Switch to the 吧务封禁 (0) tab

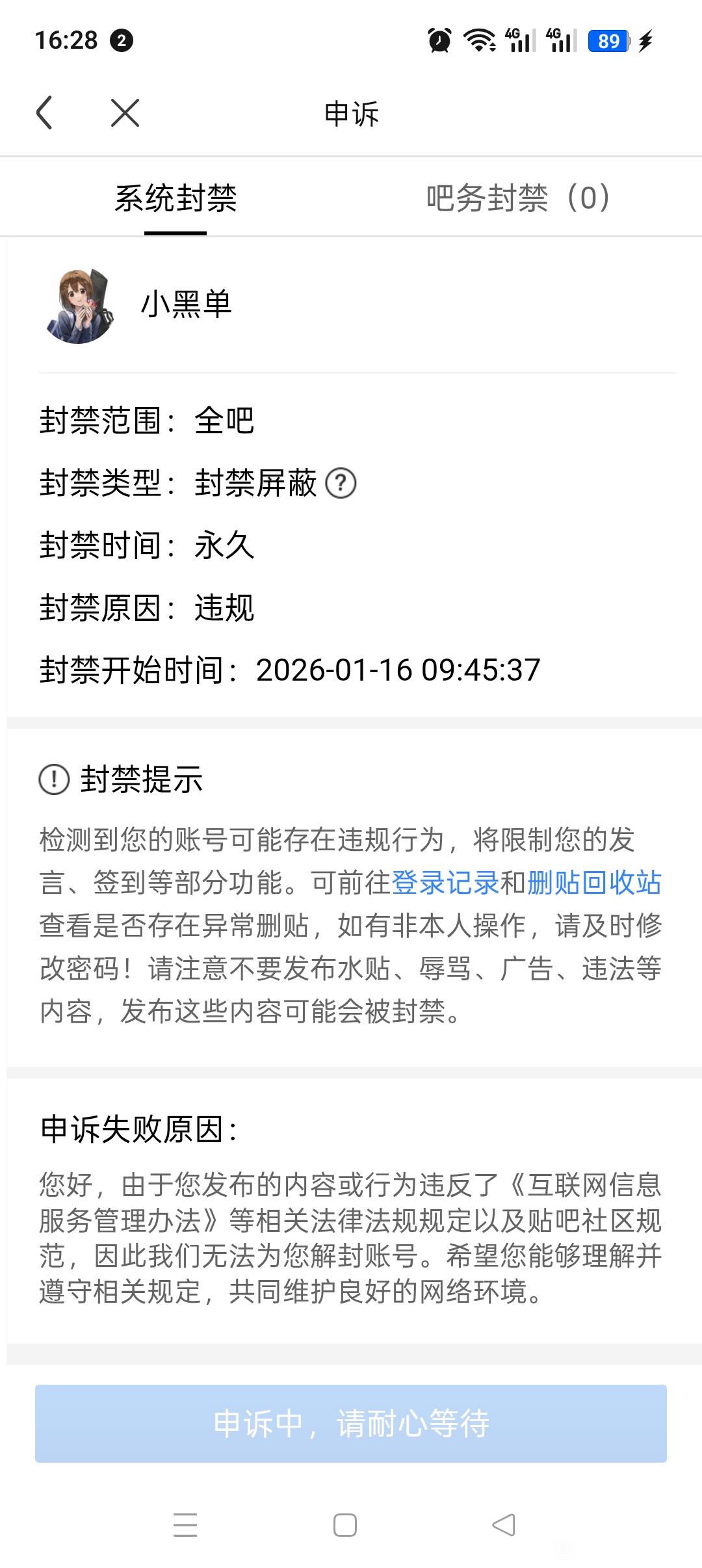coord(518,198)
